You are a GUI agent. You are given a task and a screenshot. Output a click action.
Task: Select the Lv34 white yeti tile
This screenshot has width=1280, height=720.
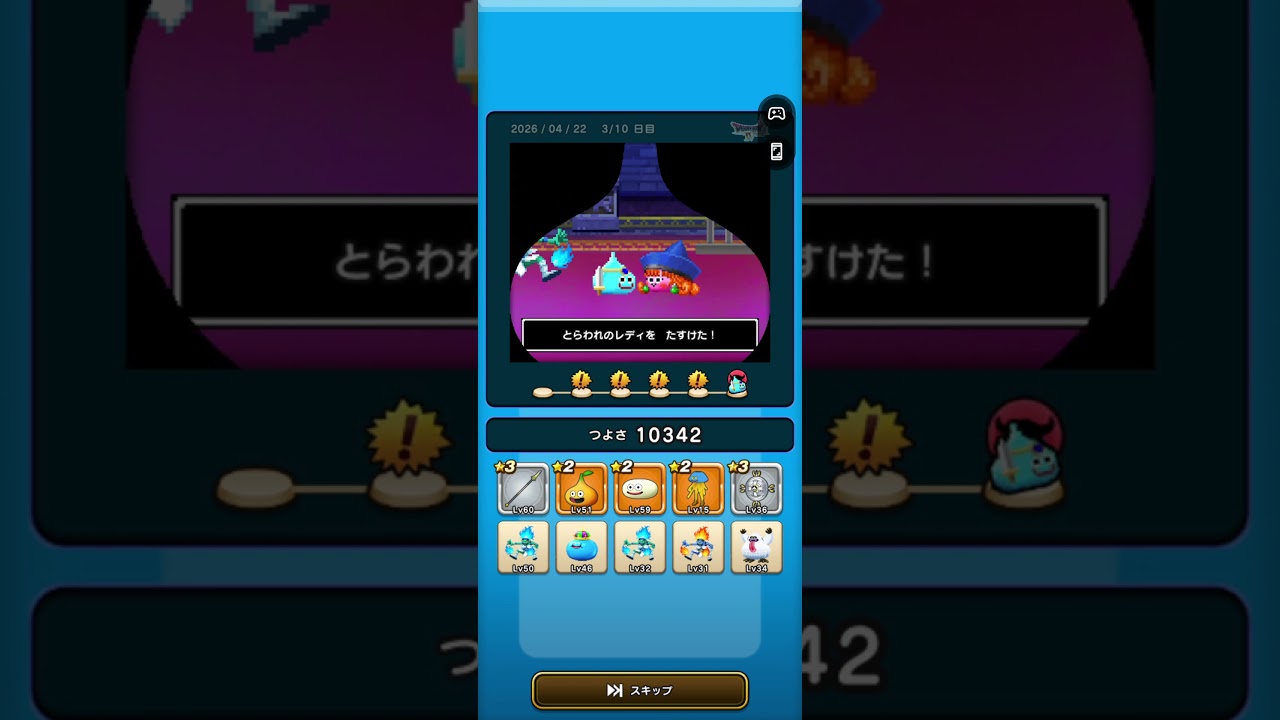tap(756, 547)
